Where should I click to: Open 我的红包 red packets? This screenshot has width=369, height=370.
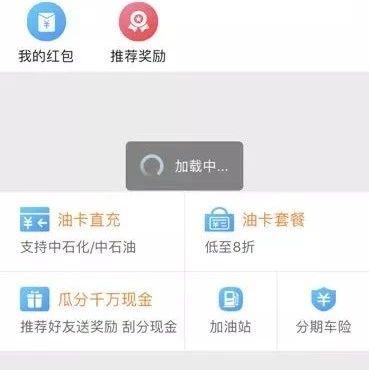click(x=46, y=33)
